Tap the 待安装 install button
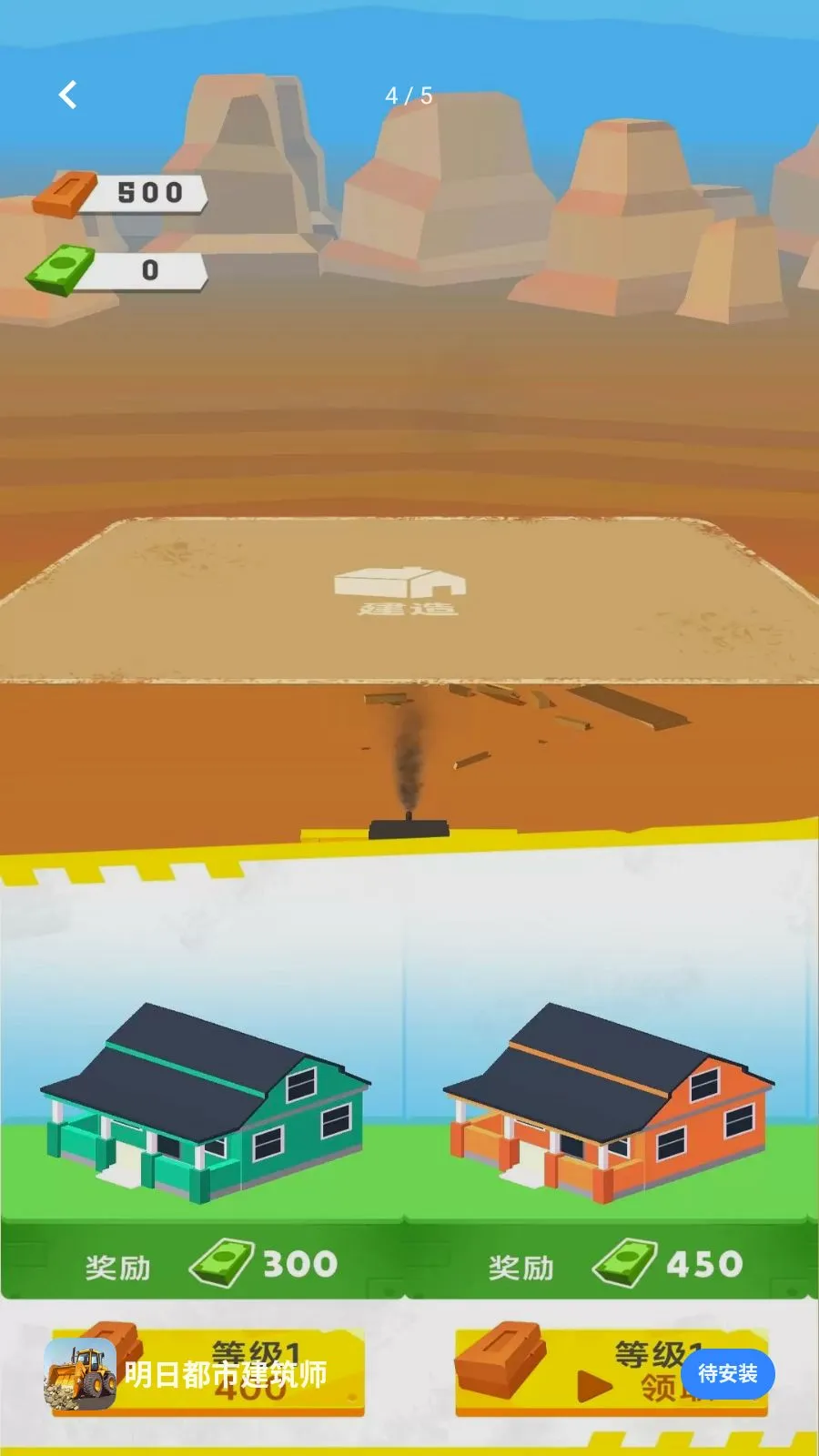Image resolution: width=819 pixels, height=1456 pixels. pyautogui.click(x=727, y=1373)
